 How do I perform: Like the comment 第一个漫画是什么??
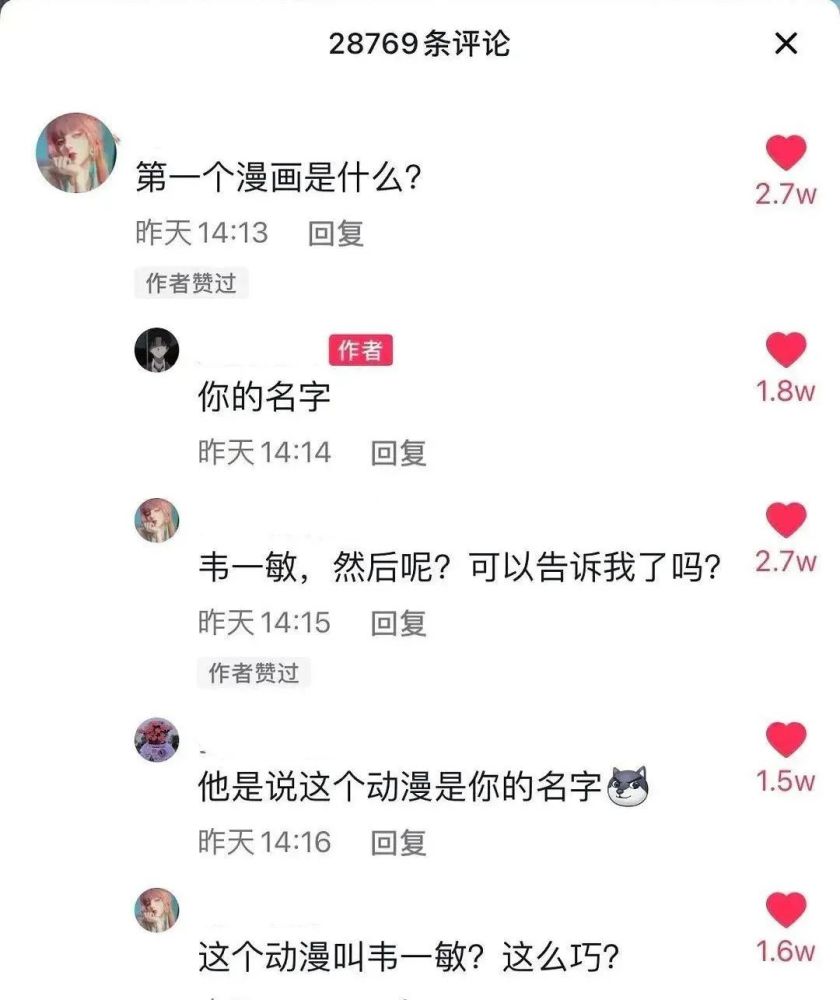[x=785, y=153]
